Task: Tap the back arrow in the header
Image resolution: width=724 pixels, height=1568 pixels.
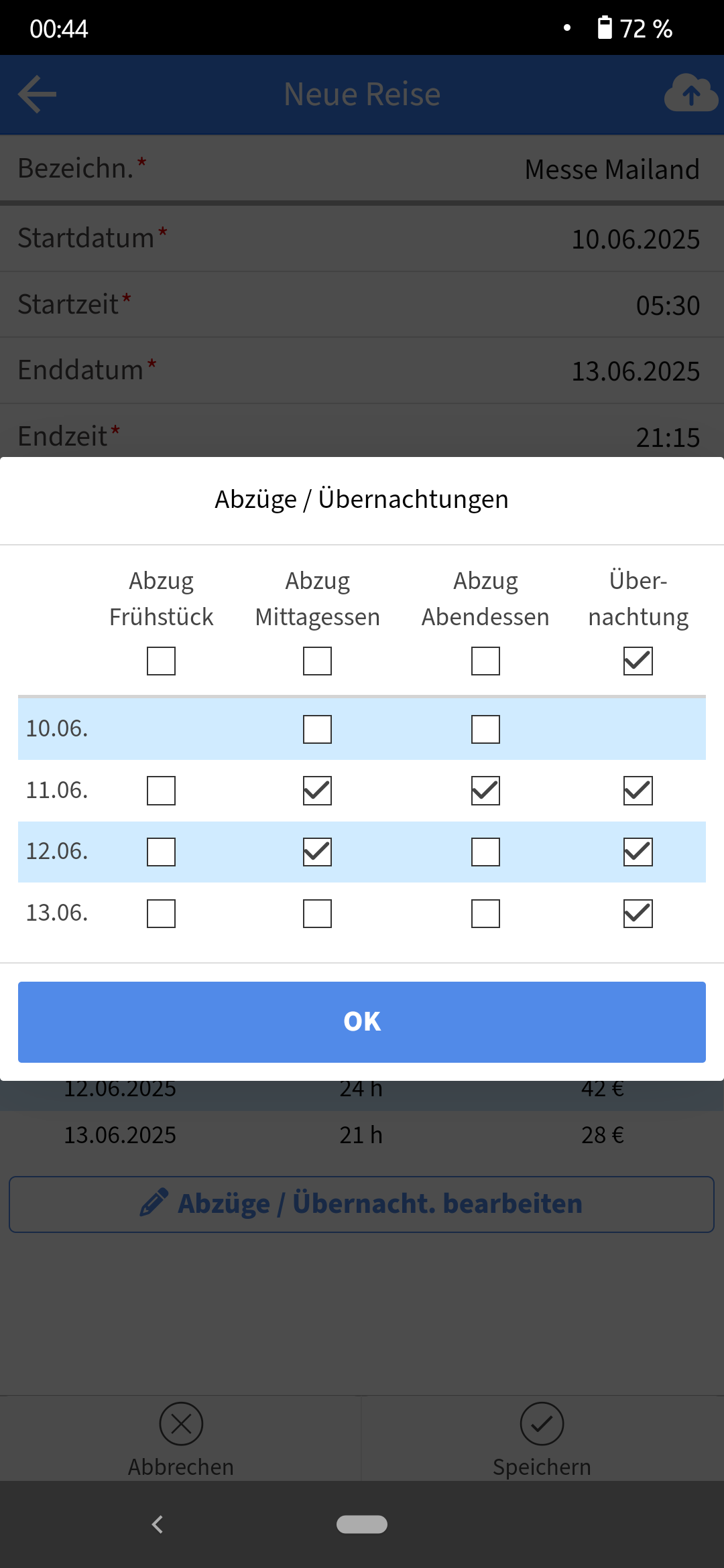Action: point(37,94)
